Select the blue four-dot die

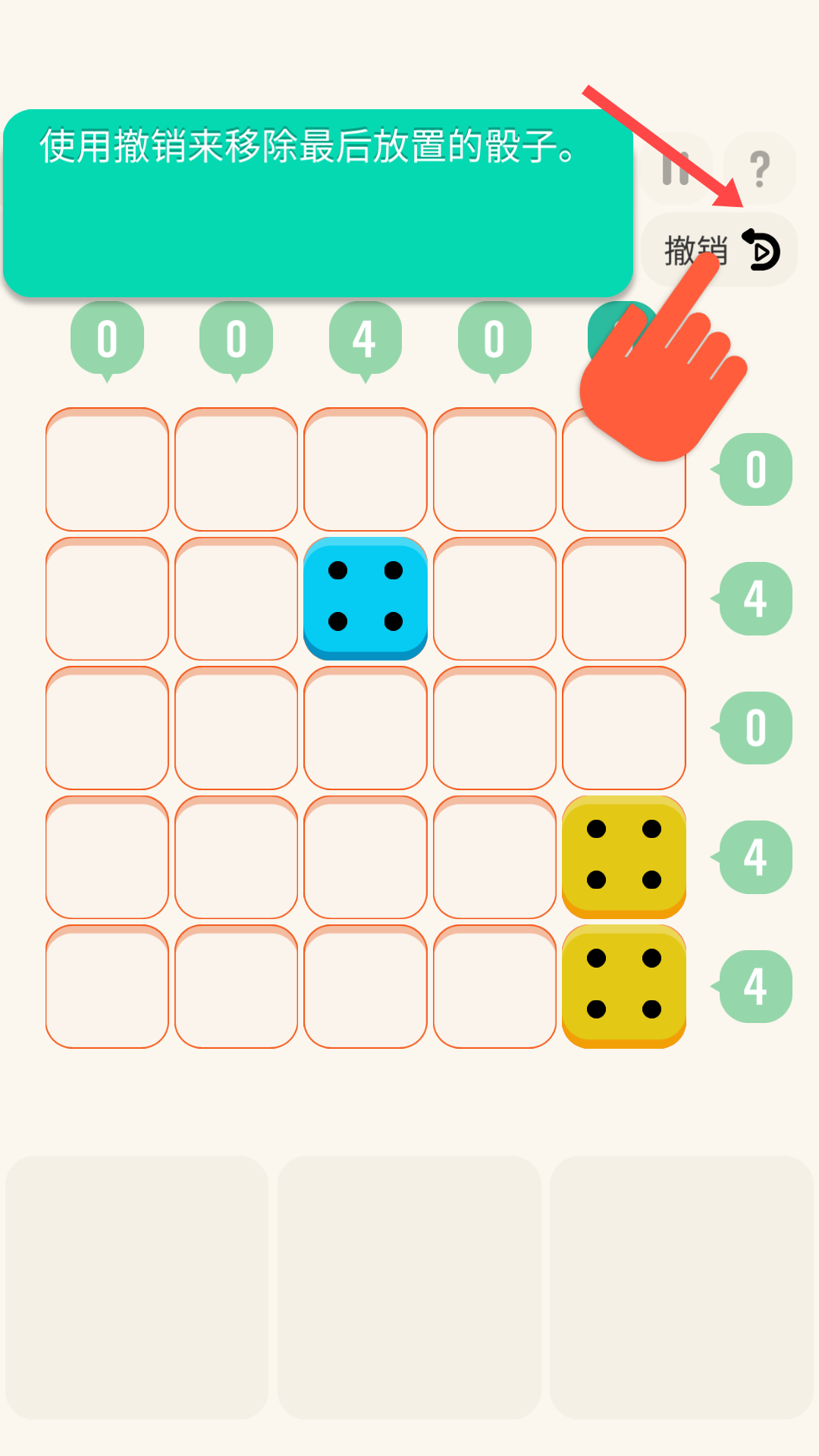click(366, 598)
